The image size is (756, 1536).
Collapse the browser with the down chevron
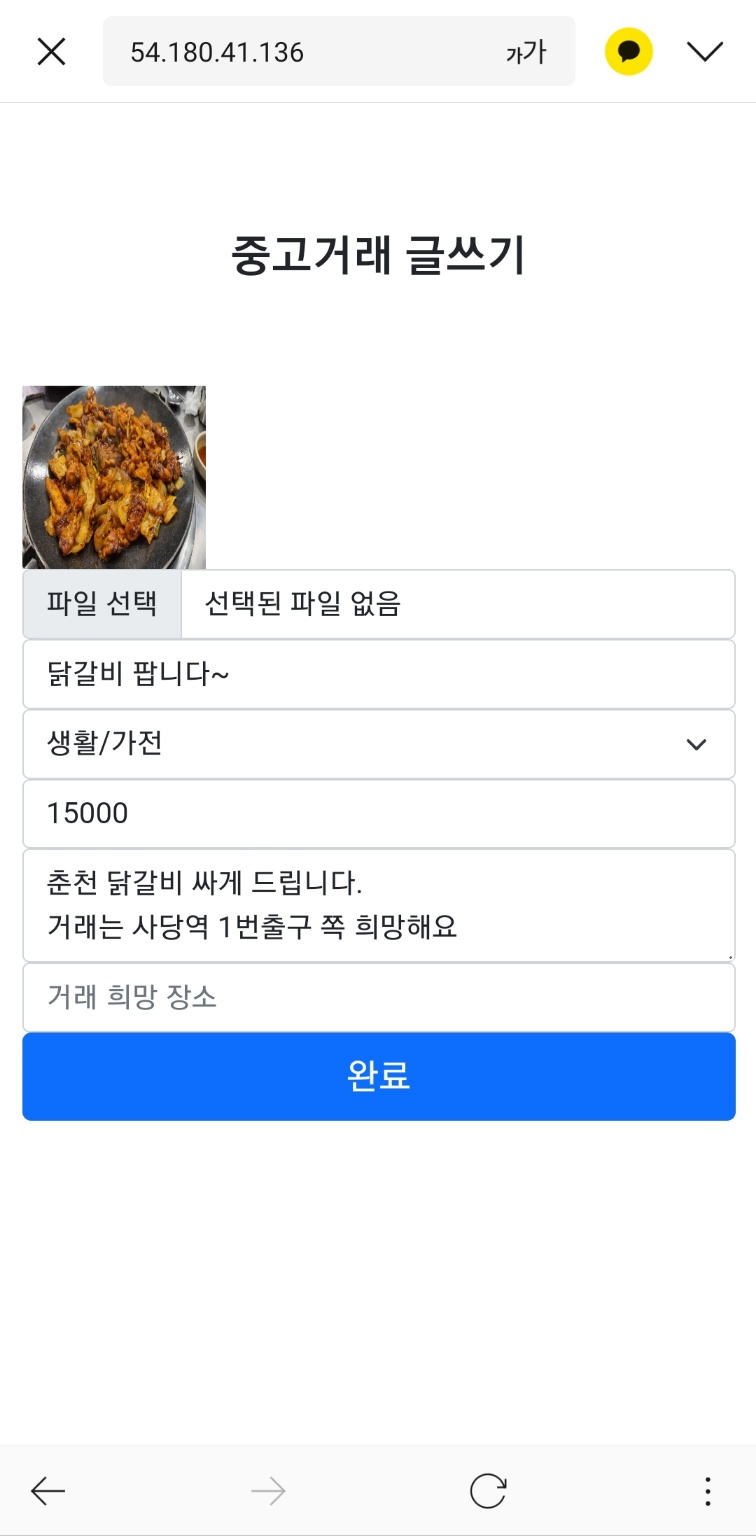[x=705, y=50]
